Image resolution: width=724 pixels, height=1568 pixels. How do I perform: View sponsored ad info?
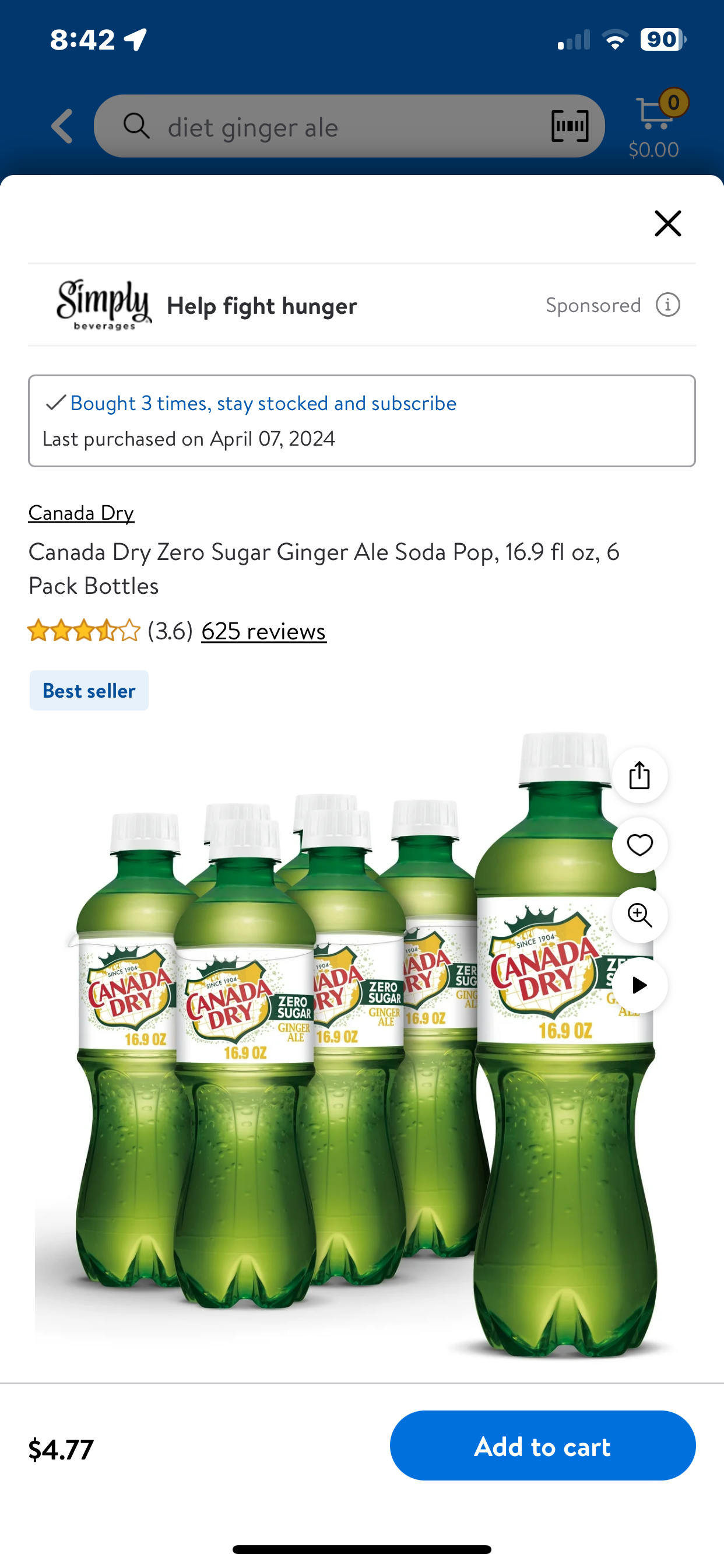click(667, 305)
